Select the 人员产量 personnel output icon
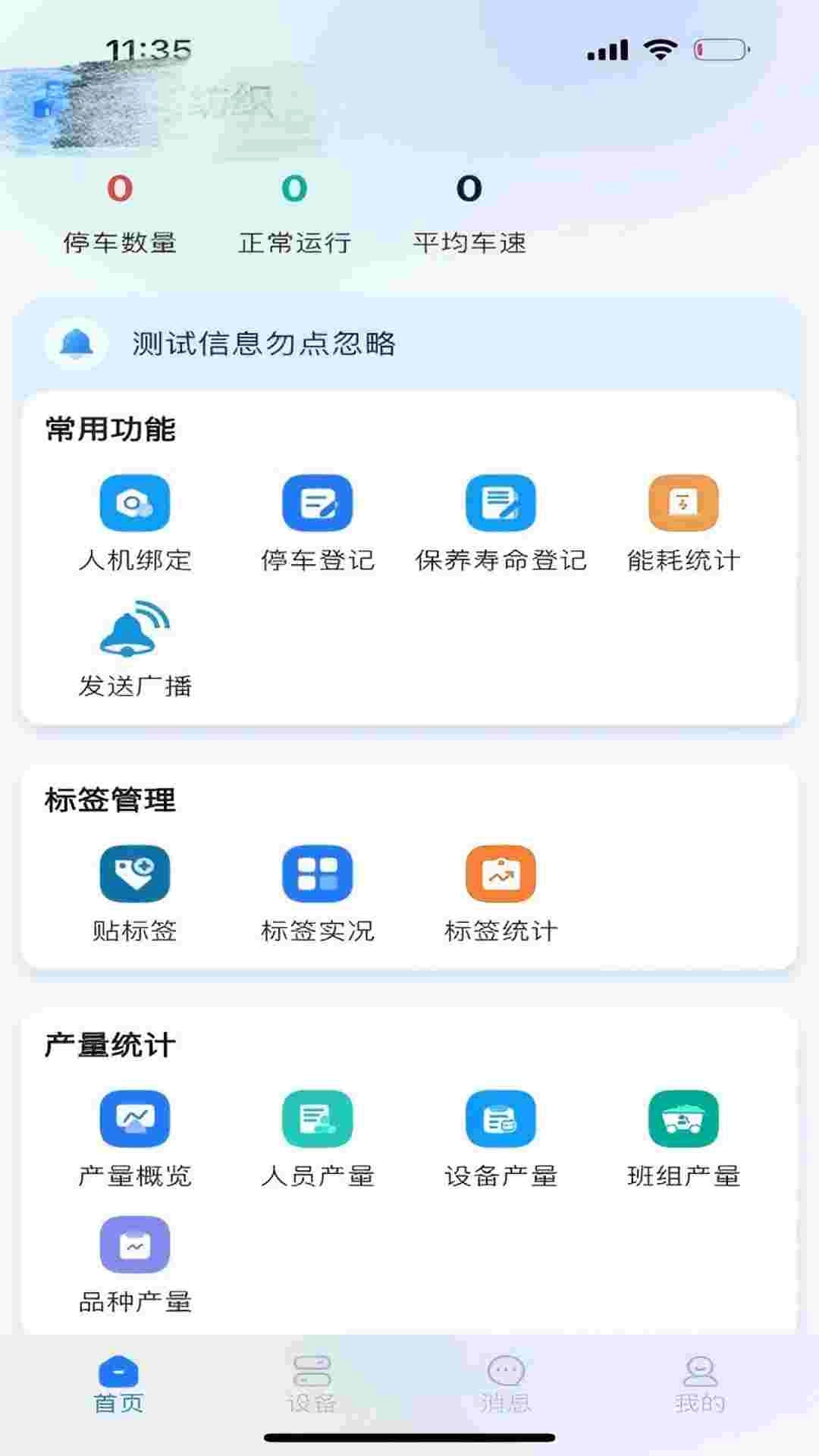The width and height of the screenshot is (819, 1456). 318,1117
